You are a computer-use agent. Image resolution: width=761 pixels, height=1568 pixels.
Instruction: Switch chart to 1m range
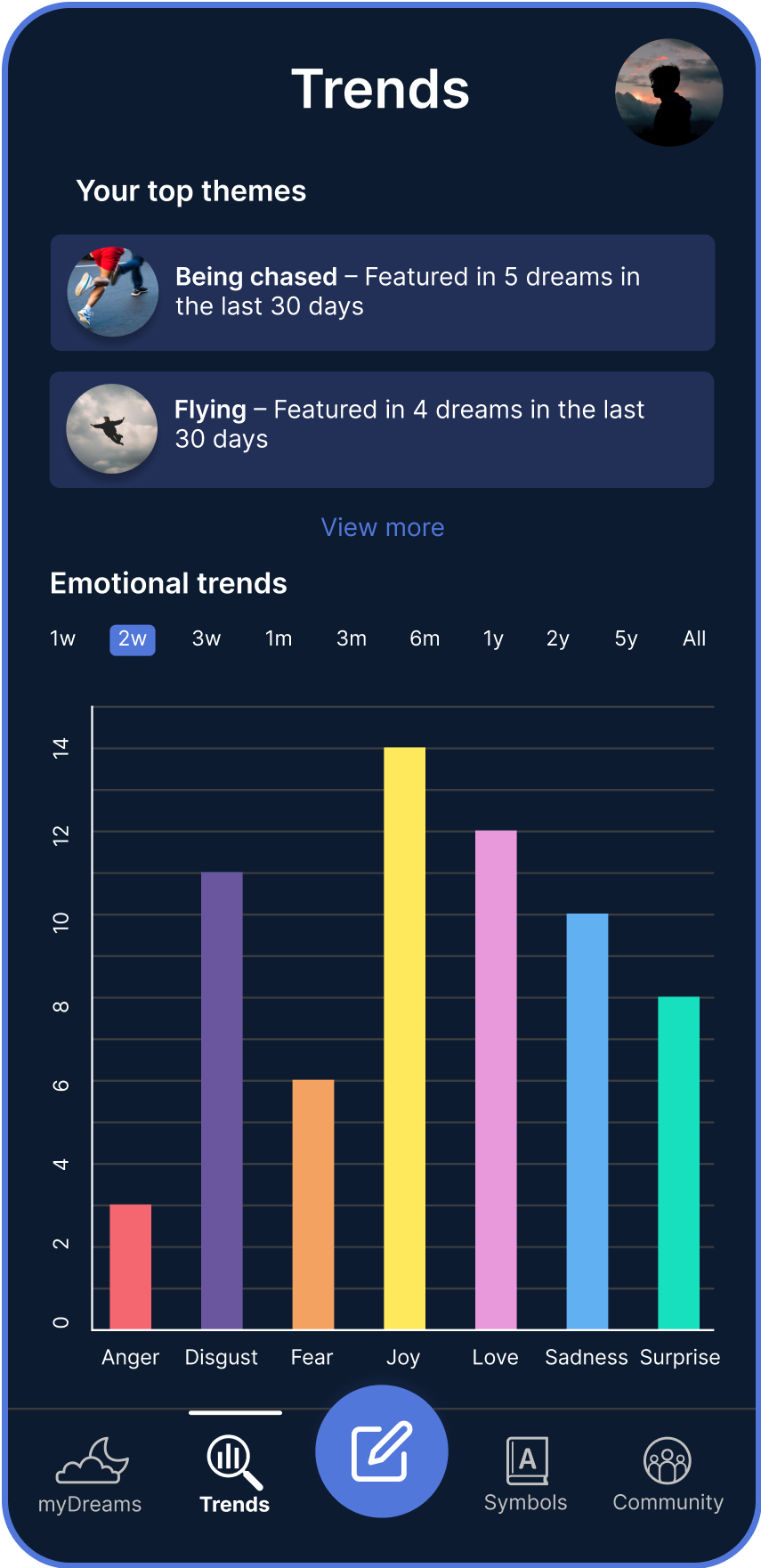pyautogui.click(x=279, y=638)
